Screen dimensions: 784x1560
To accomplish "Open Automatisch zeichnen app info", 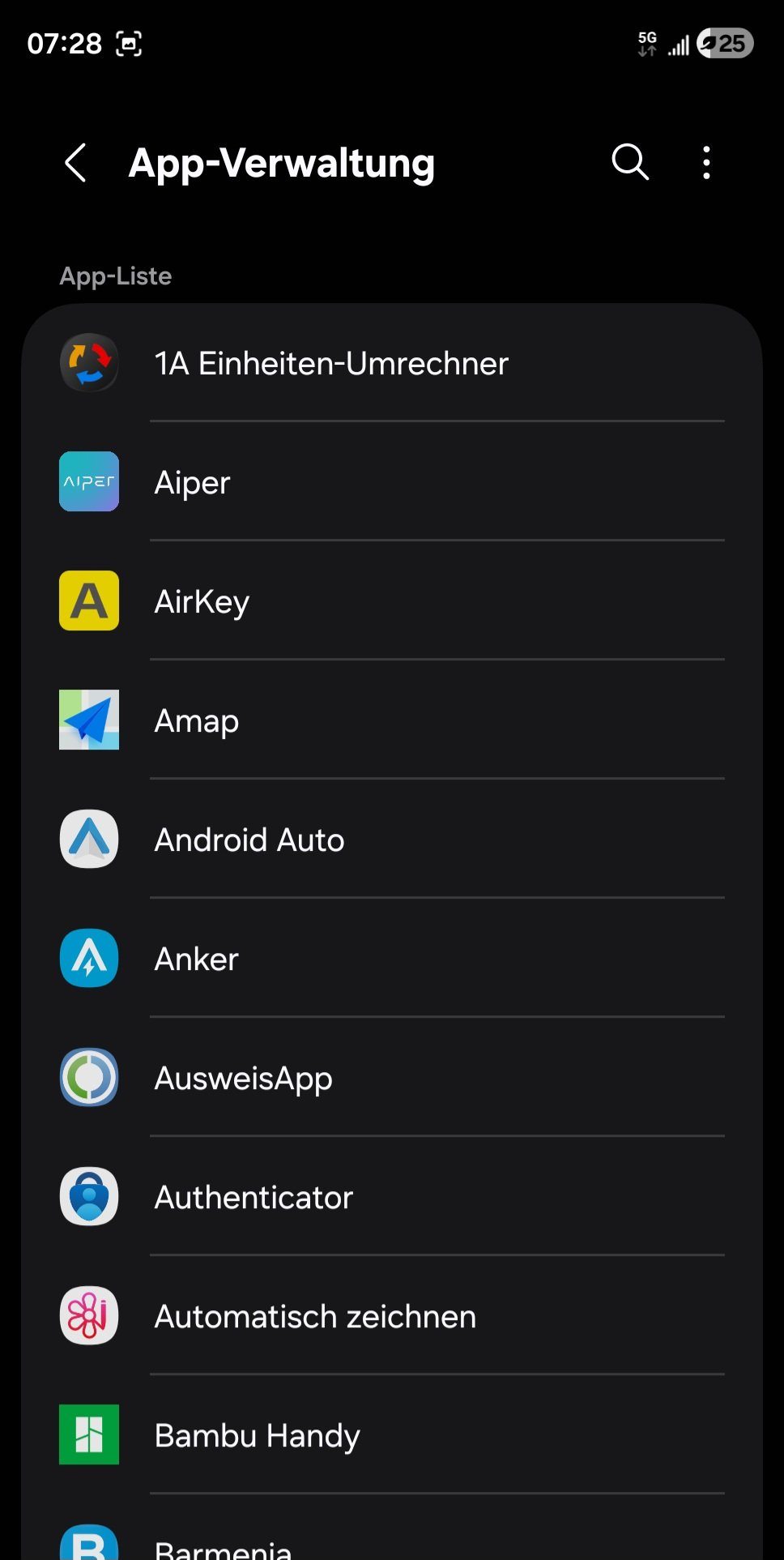I will 315,1317.
